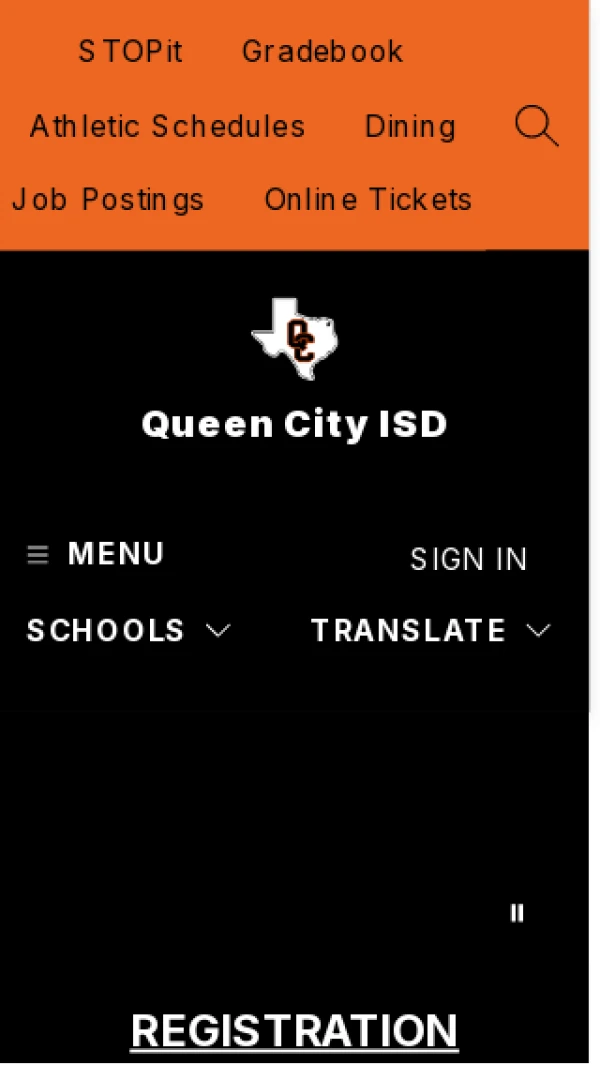Image resolution: width=600 pixels, height=1065 pixels.
Task: Pause the slideshow
Action: [x=517, y=912]
